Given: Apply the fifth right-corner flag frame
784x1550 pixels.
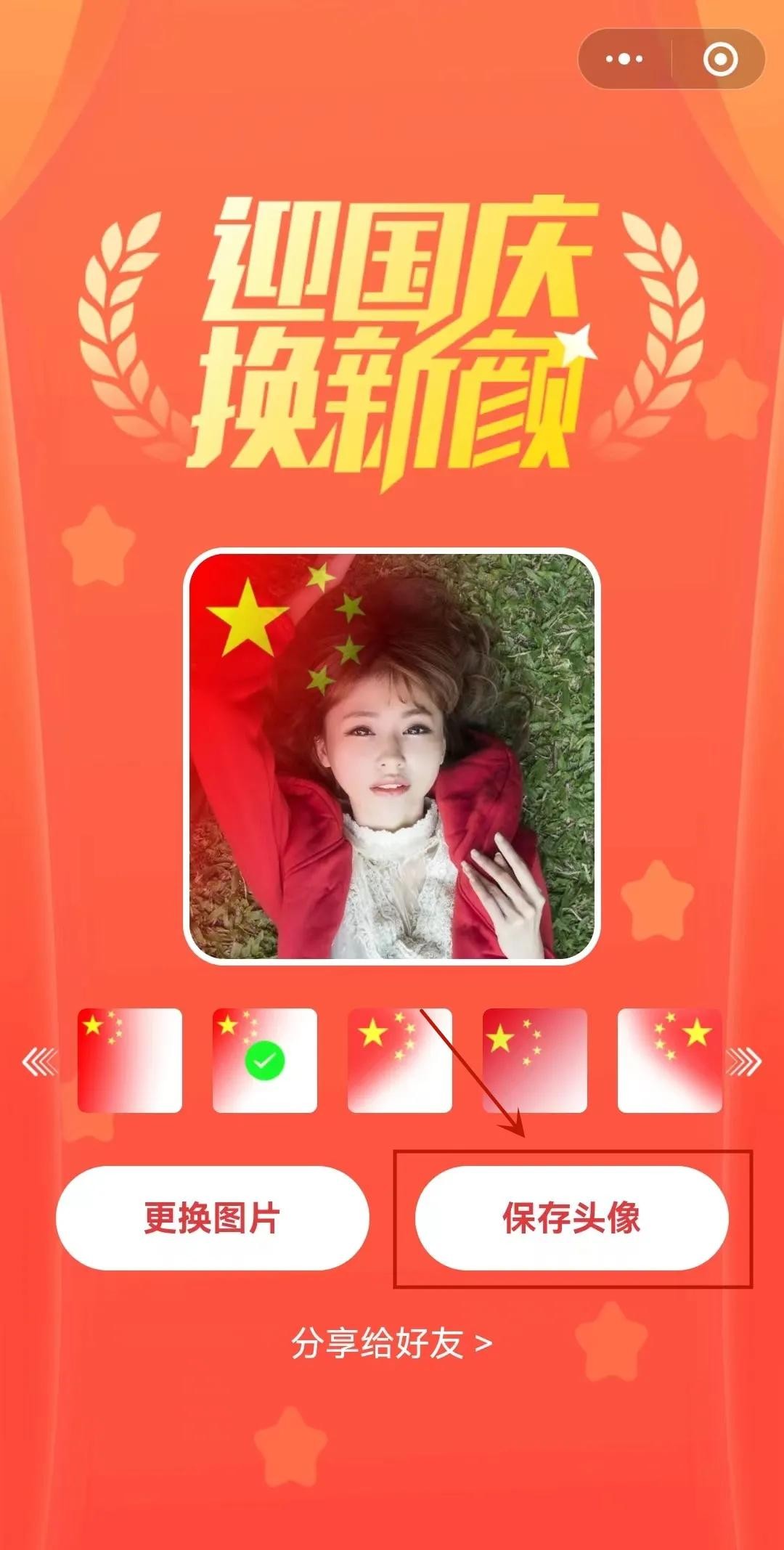Looking at the screenshot, I should click(x=669, y=1060).
